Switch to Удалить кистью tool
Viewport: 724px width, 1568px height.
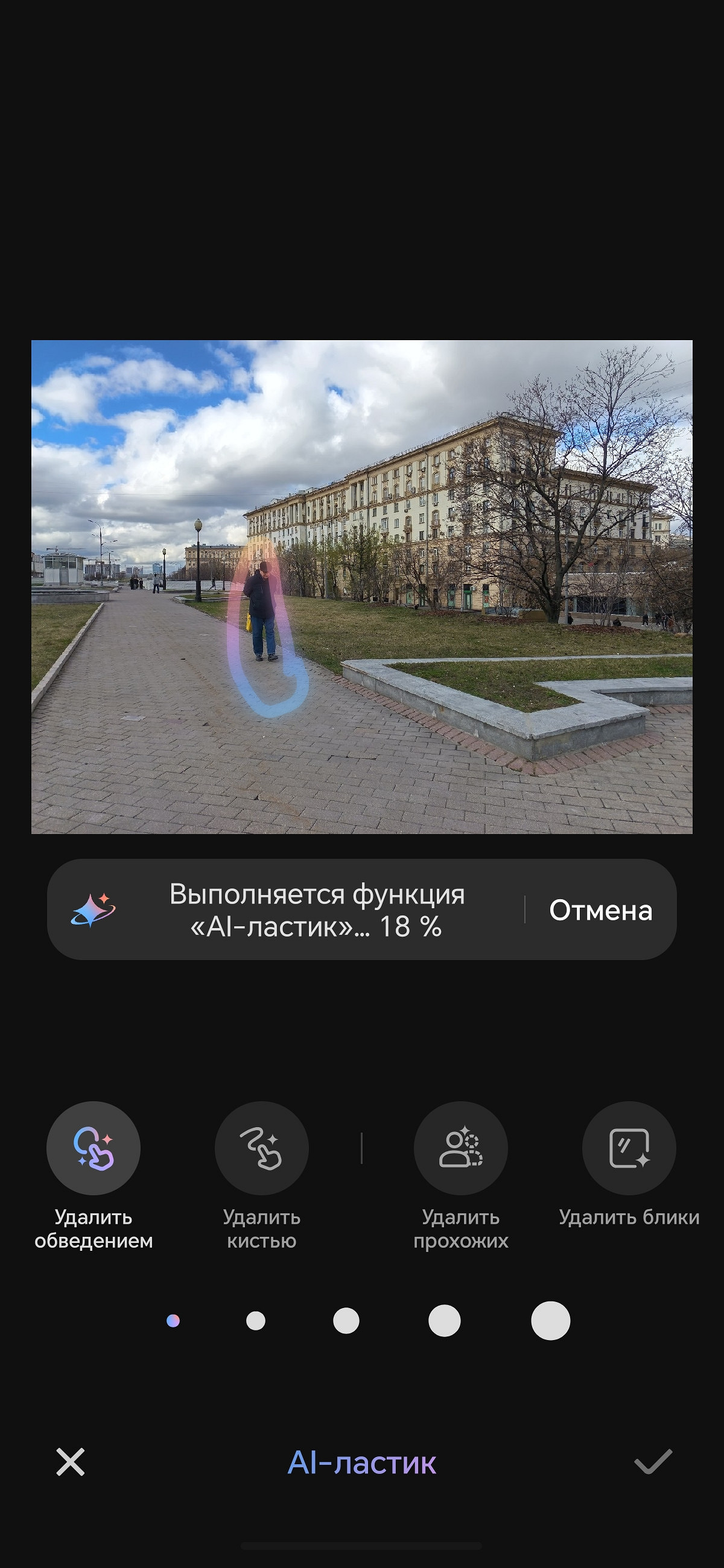(x=262, y=1148)
